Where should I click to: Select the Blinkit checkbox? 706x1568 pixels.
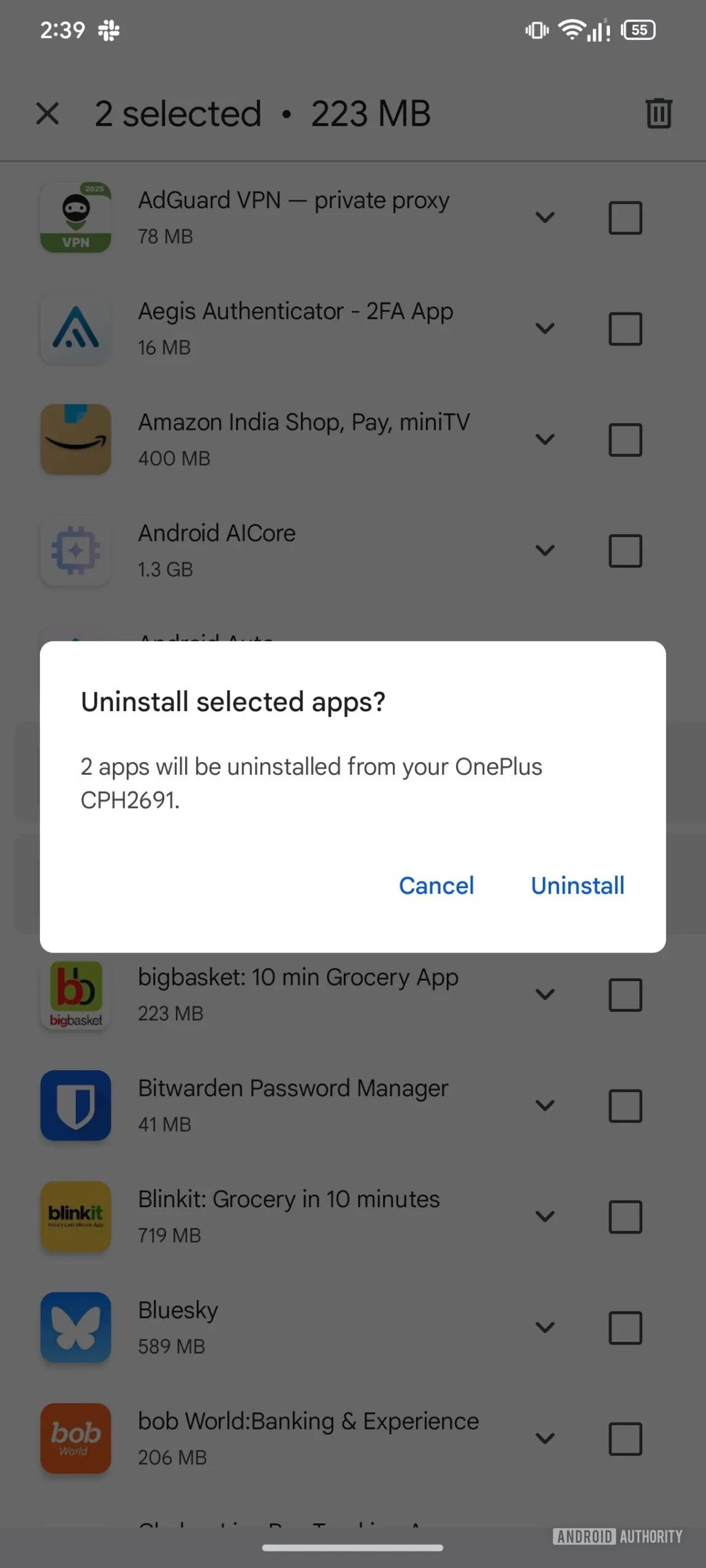click(x=625, y=1216)
